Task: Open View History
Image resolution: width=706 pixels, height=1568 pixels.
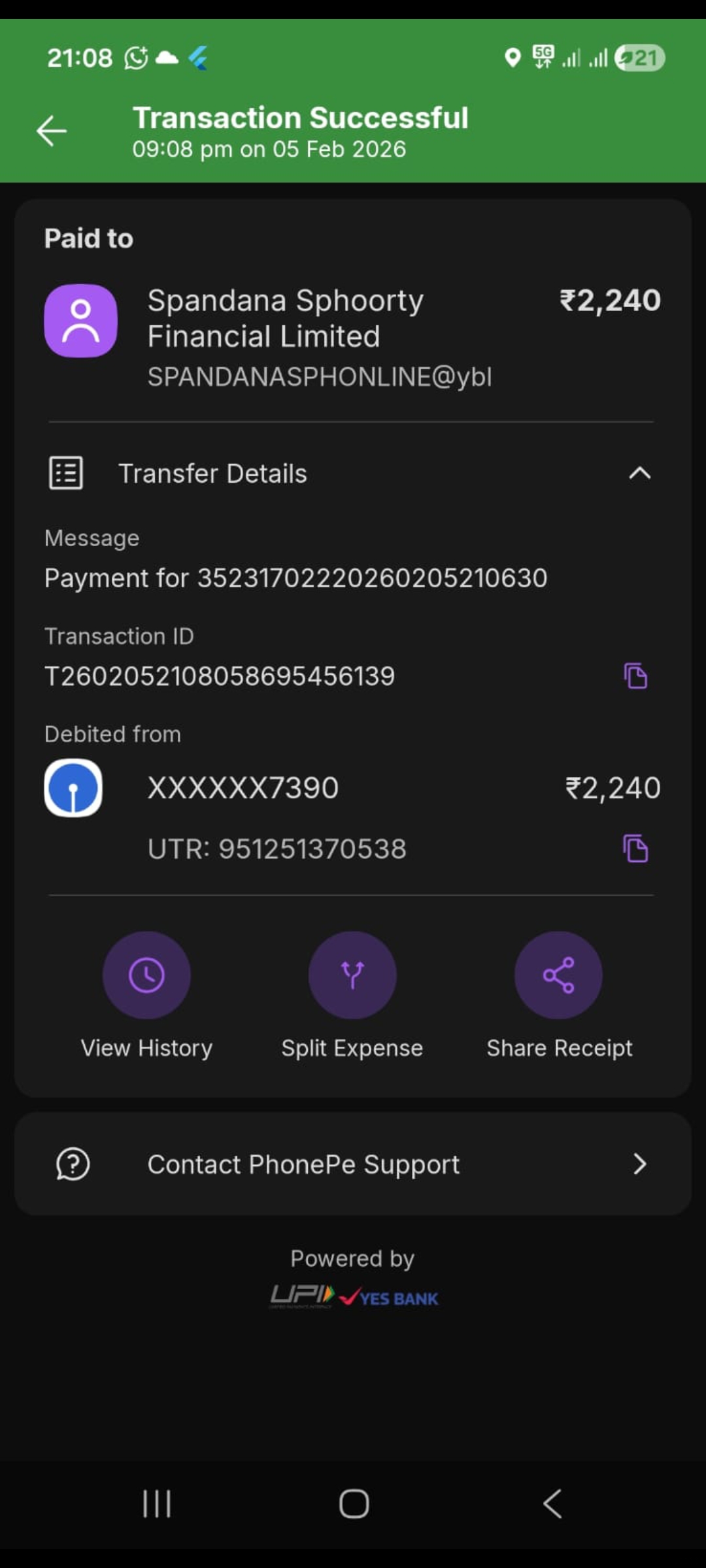Action: click(146, 975)
